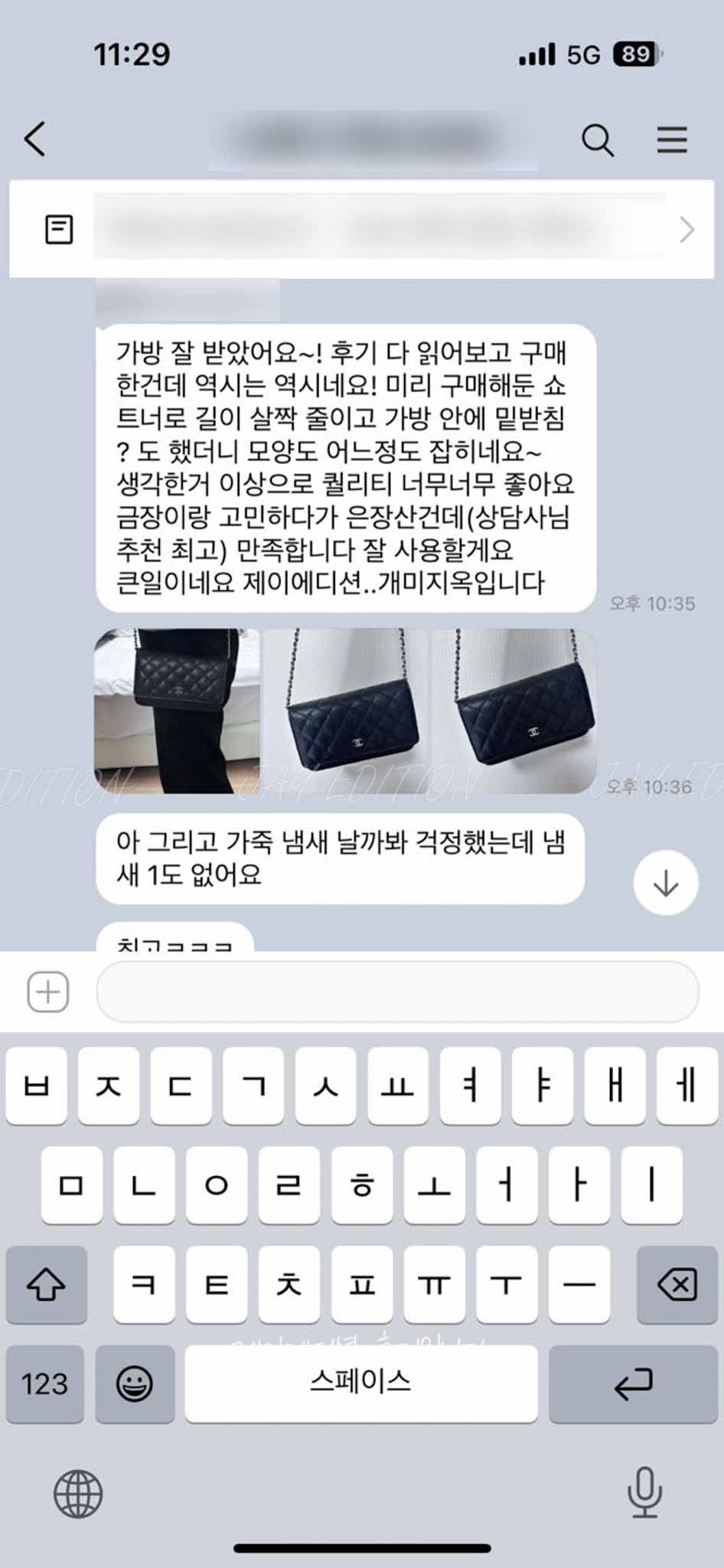
Task: Focus the message input field
Action: click(397, 992)
